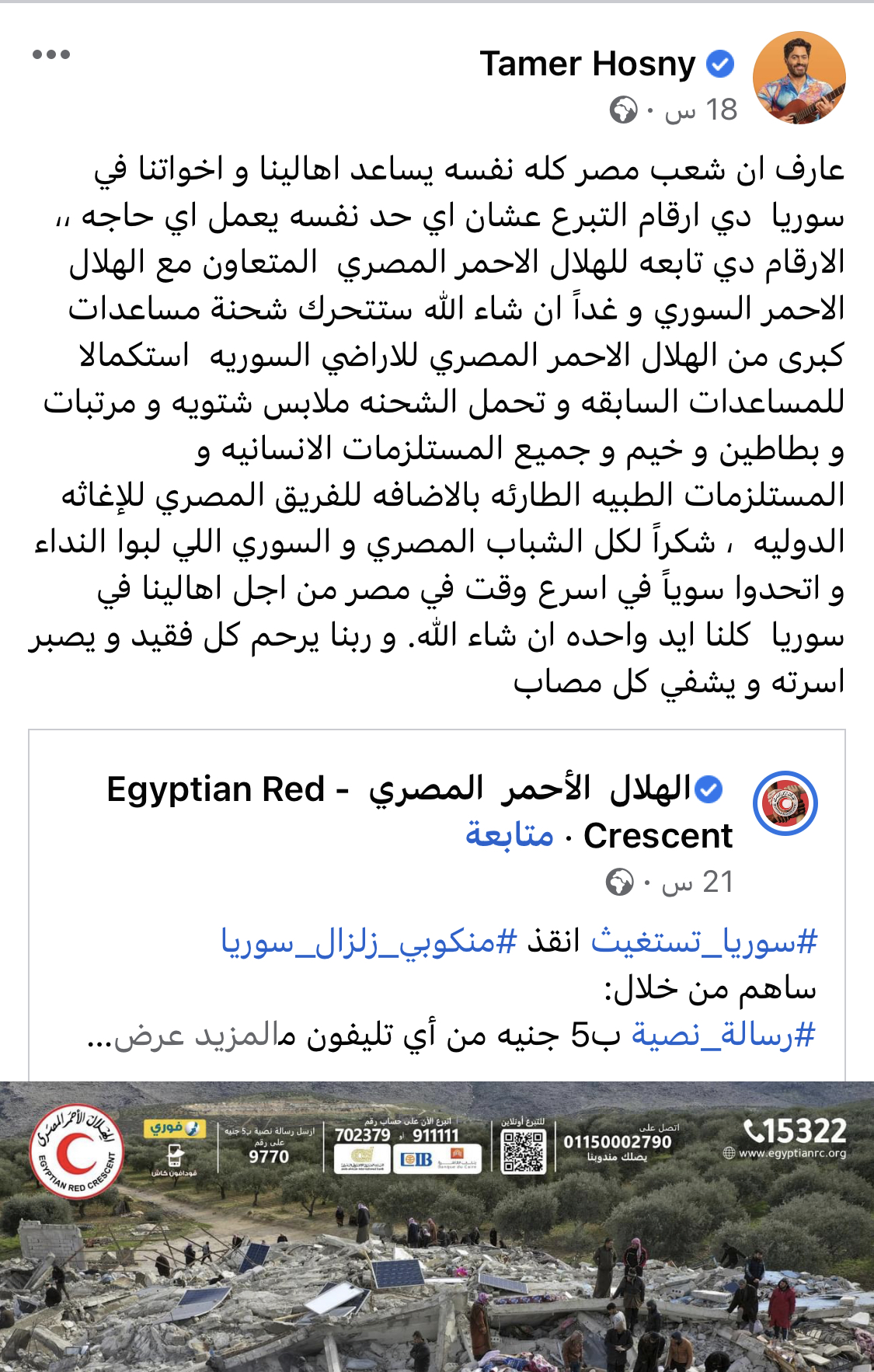Open the Egyptian Red Crescent page avatar
The height and width of the screenshot is (1372, 874).
785,803
